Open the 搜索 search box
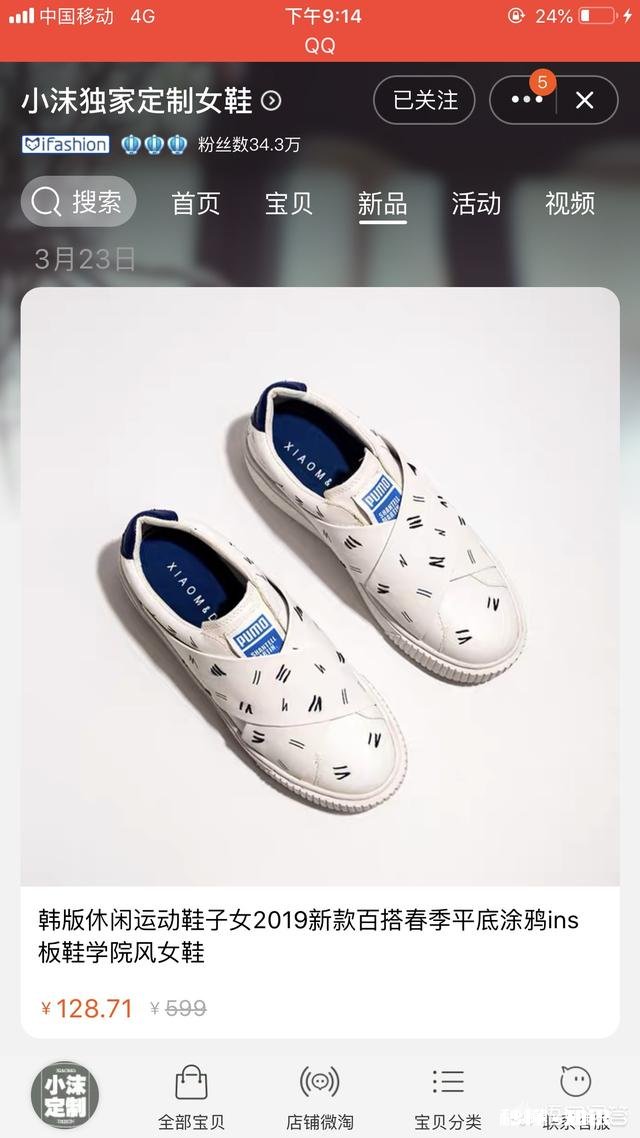640x1138 pixels. [78, 203]
